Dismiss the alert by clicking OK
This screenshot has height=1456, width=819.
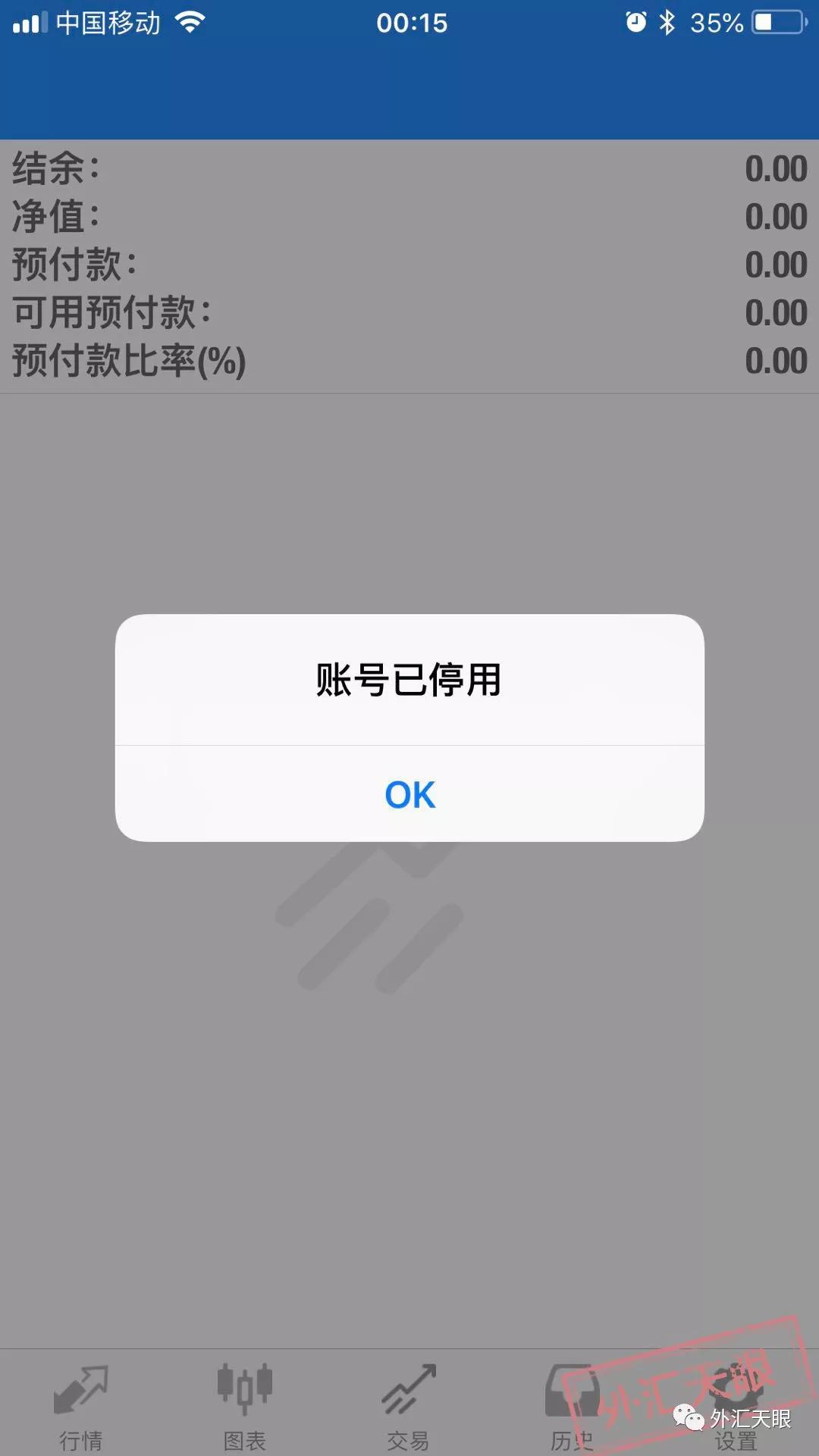point(409,795)
